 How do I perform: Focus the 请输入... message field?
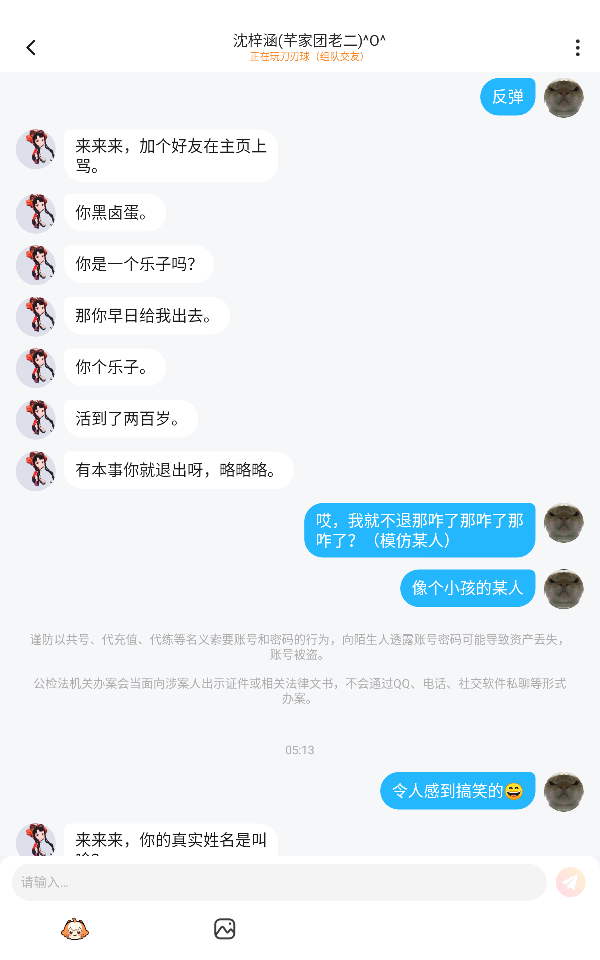(x=278, y=882)
